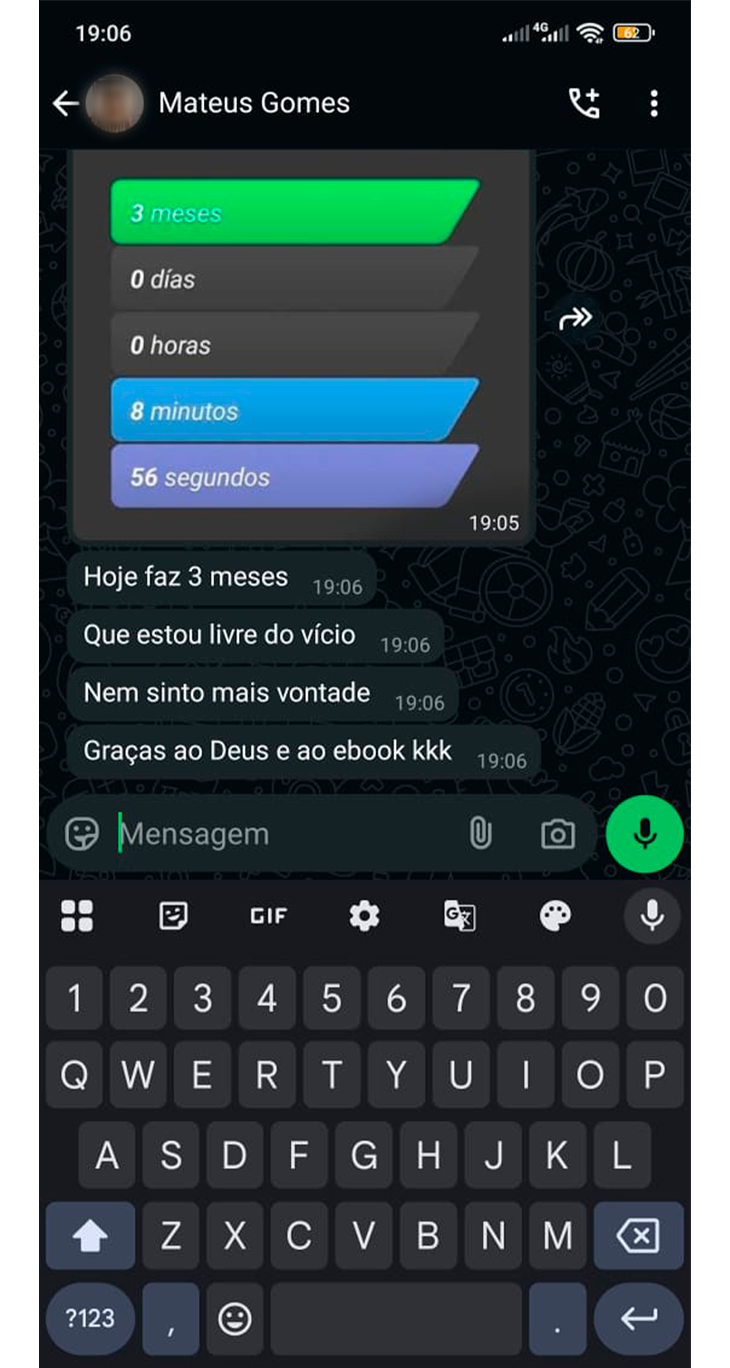Switch keyboard to ?123 symbols
The image size is (730, 1368).
(x=90, y=1319)
